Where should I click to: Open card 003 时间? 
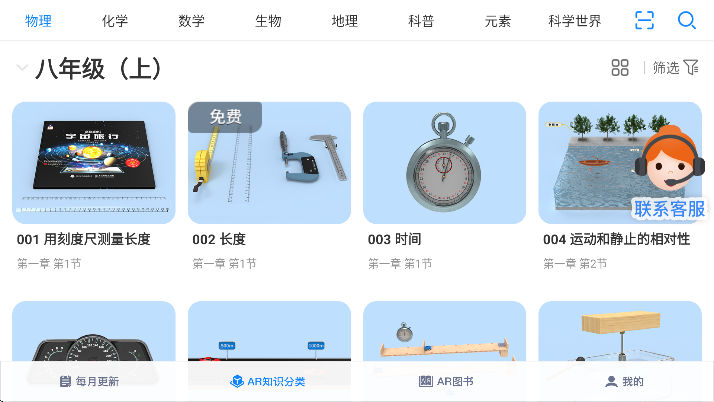445,163
